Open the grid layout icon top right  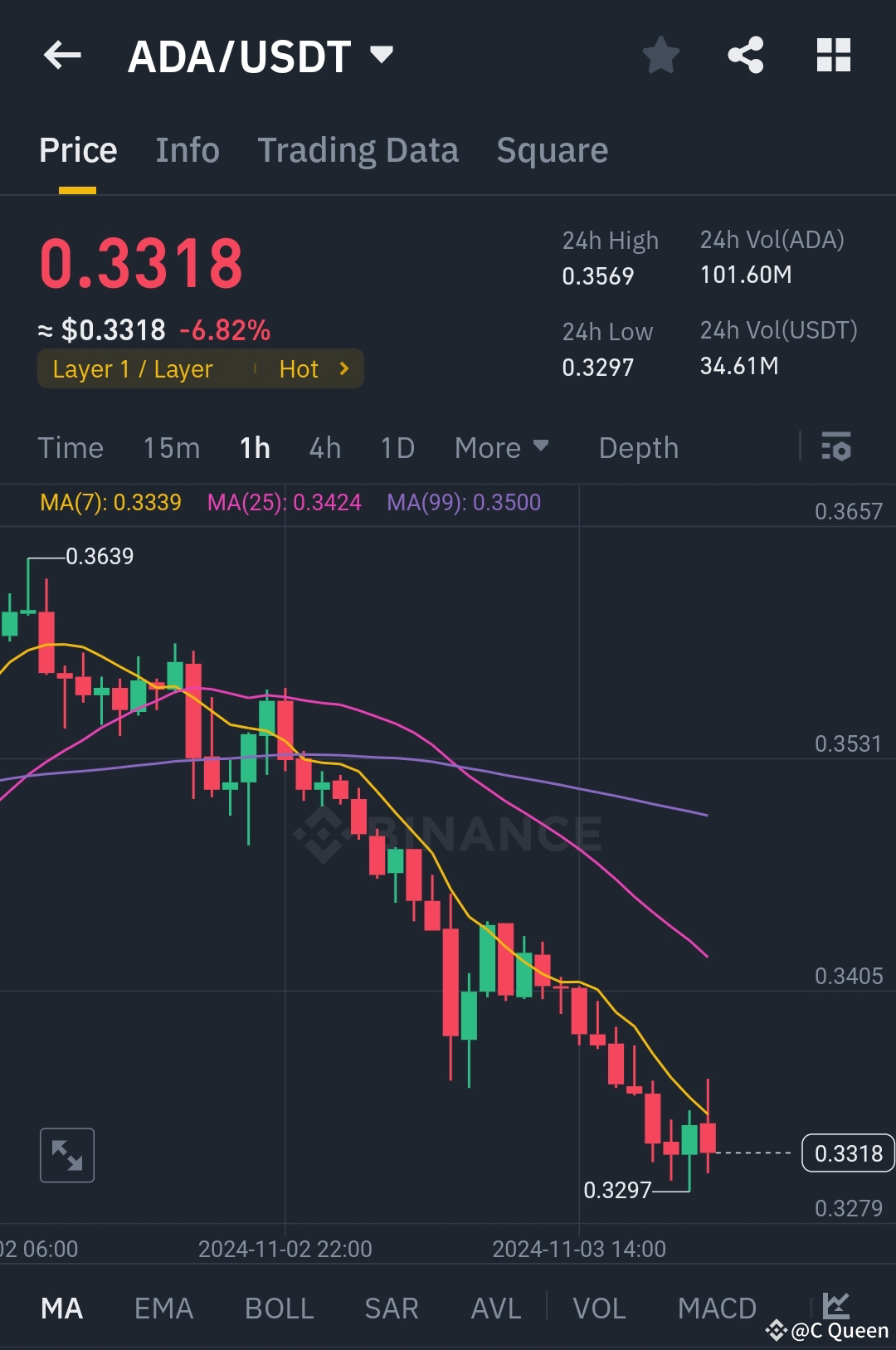(834, 55)
